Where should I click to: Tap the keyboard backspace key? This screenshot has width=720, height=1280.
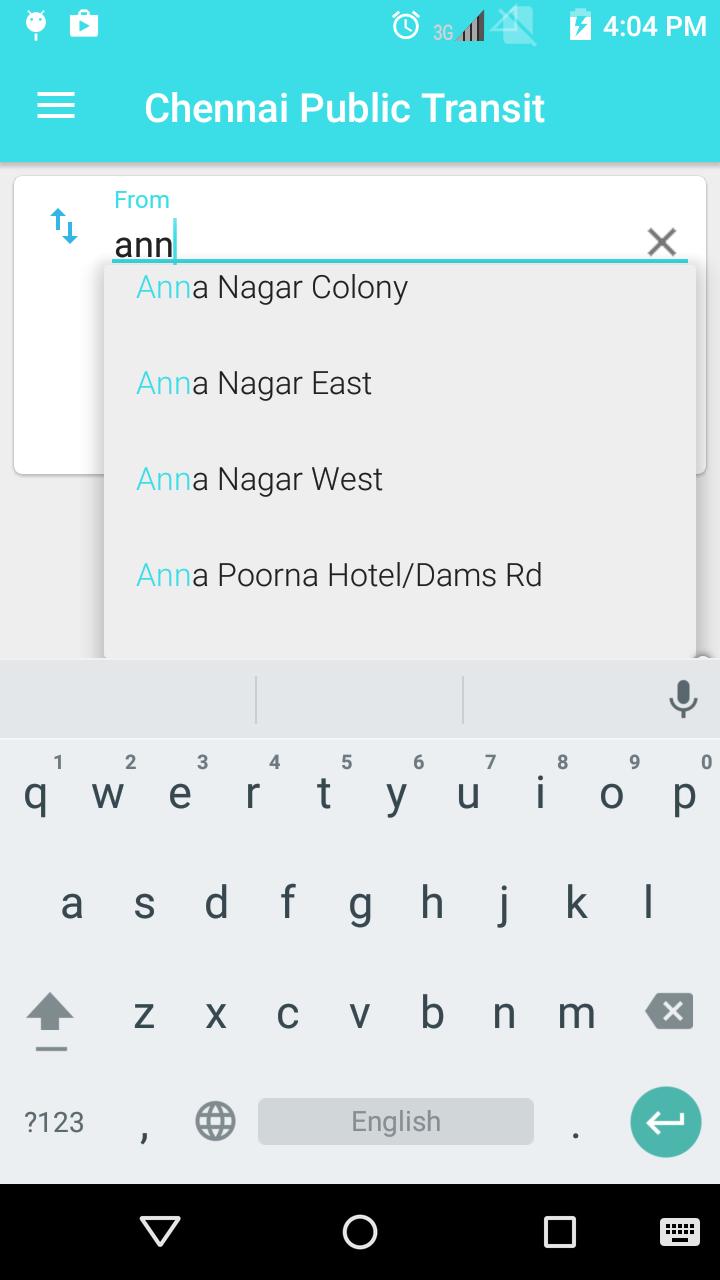coord(669,1012)
